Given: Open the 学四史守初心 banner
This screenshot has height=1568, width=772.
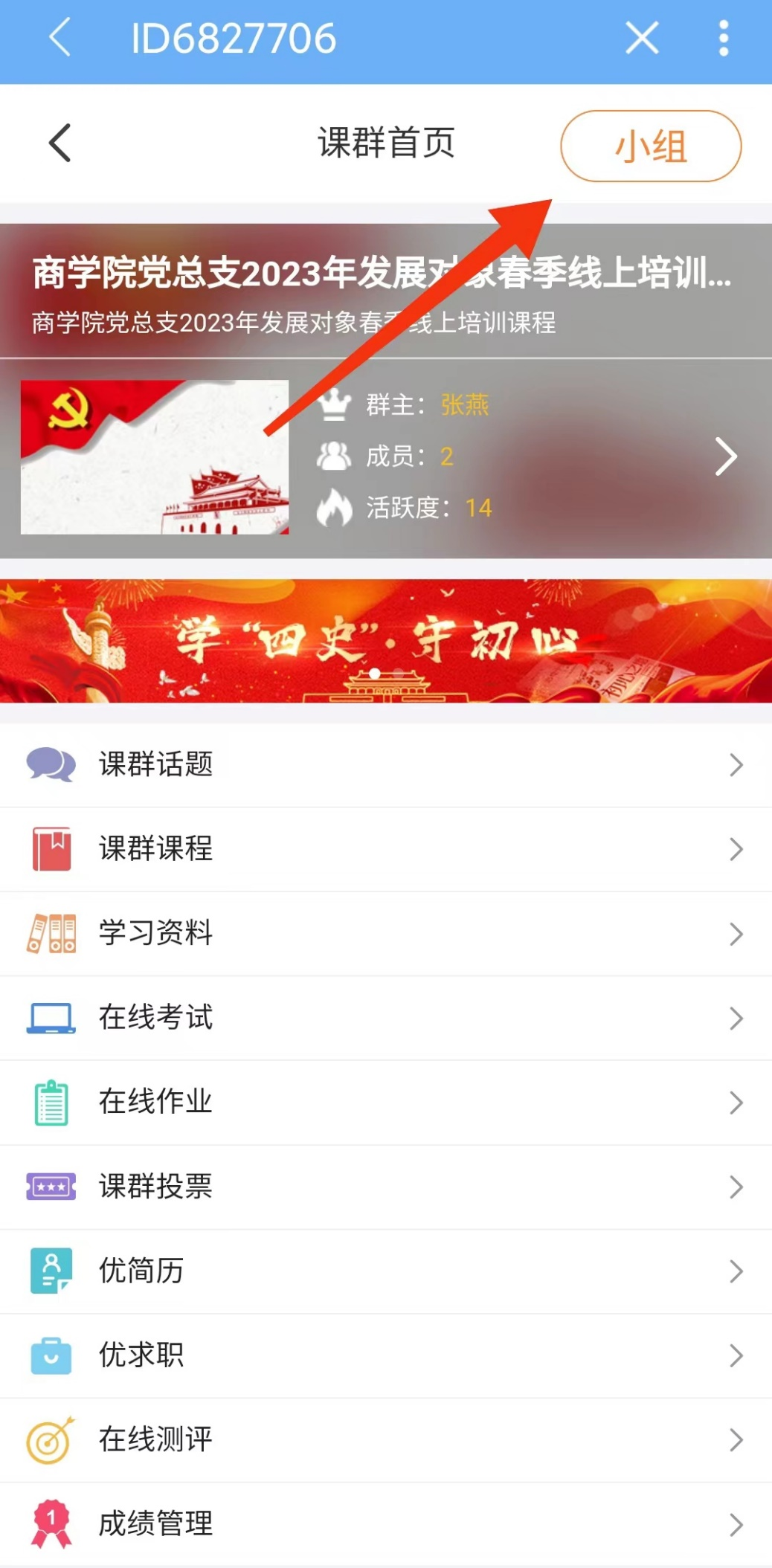Looking at the screenshot, I should 386,641.
